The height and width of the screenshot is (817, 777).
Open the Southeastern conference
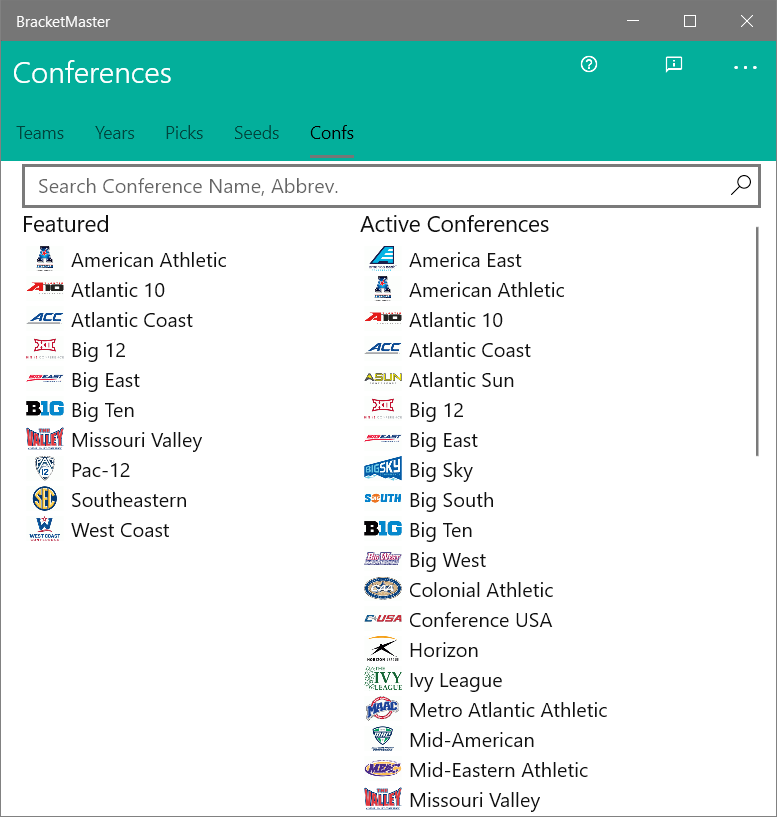point(128,500)
